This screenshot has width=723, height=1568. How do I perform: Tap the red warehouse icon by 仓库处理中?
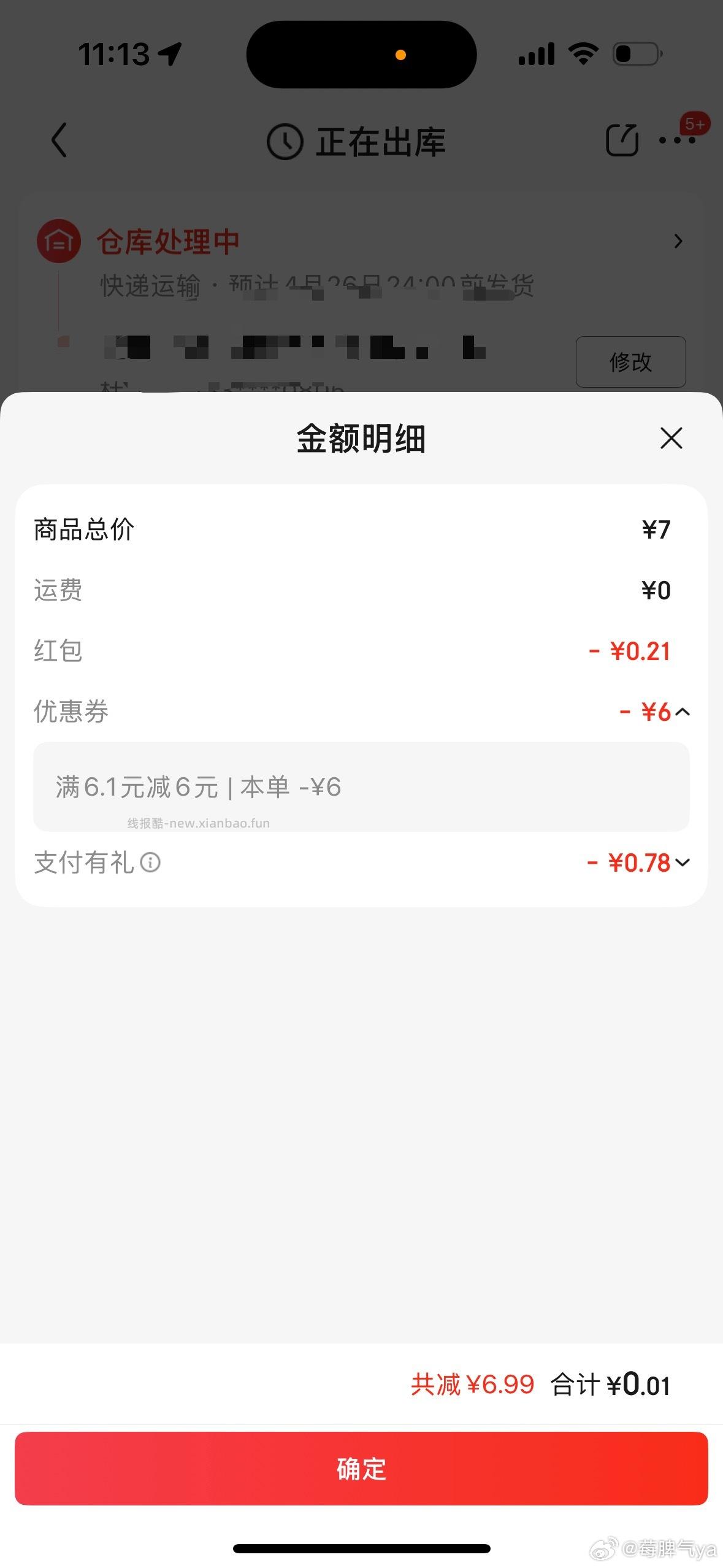point(59,240)
